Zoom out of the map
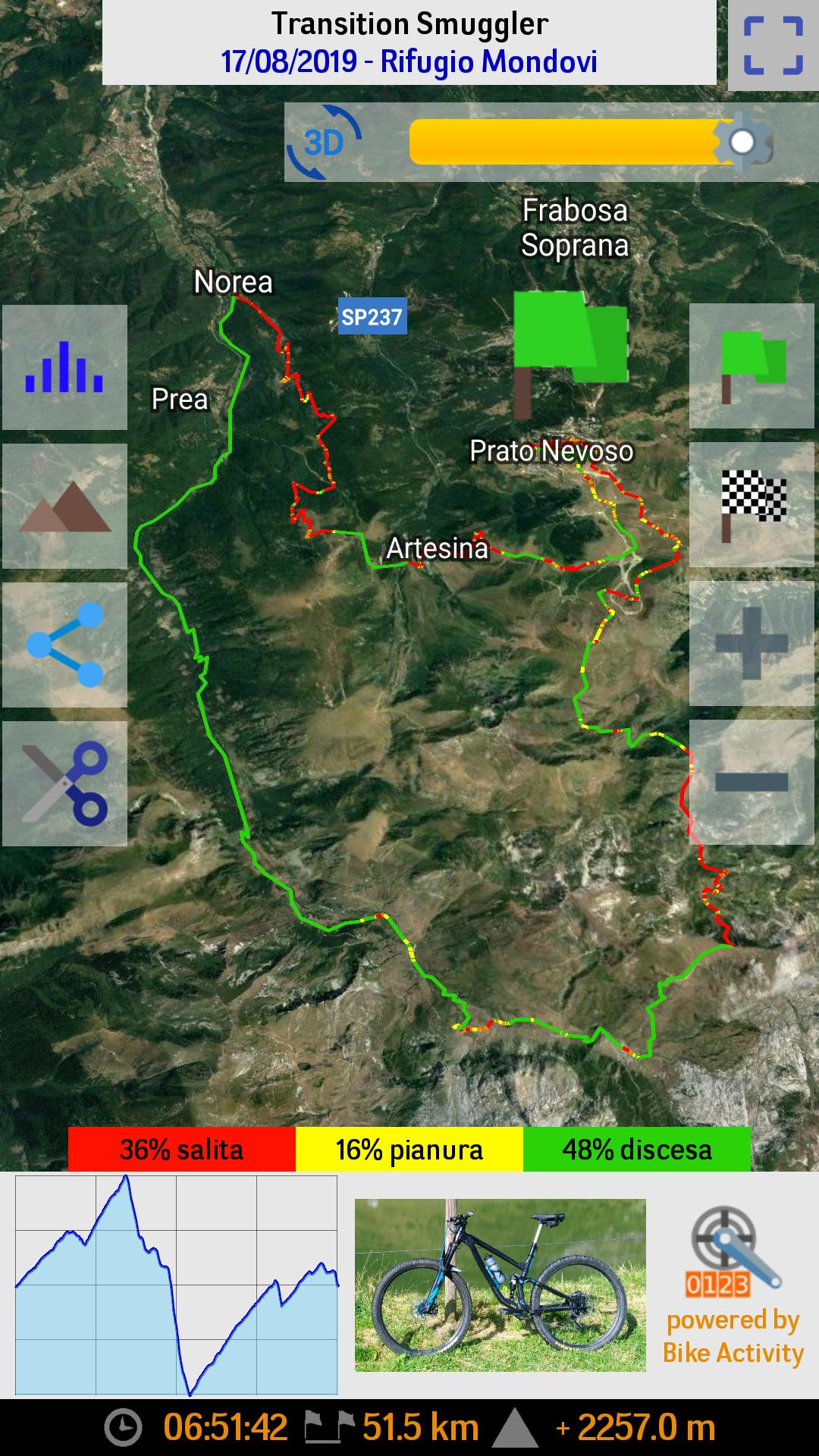This screenshot has width=819, height=1456. click(x=752, y=783)
